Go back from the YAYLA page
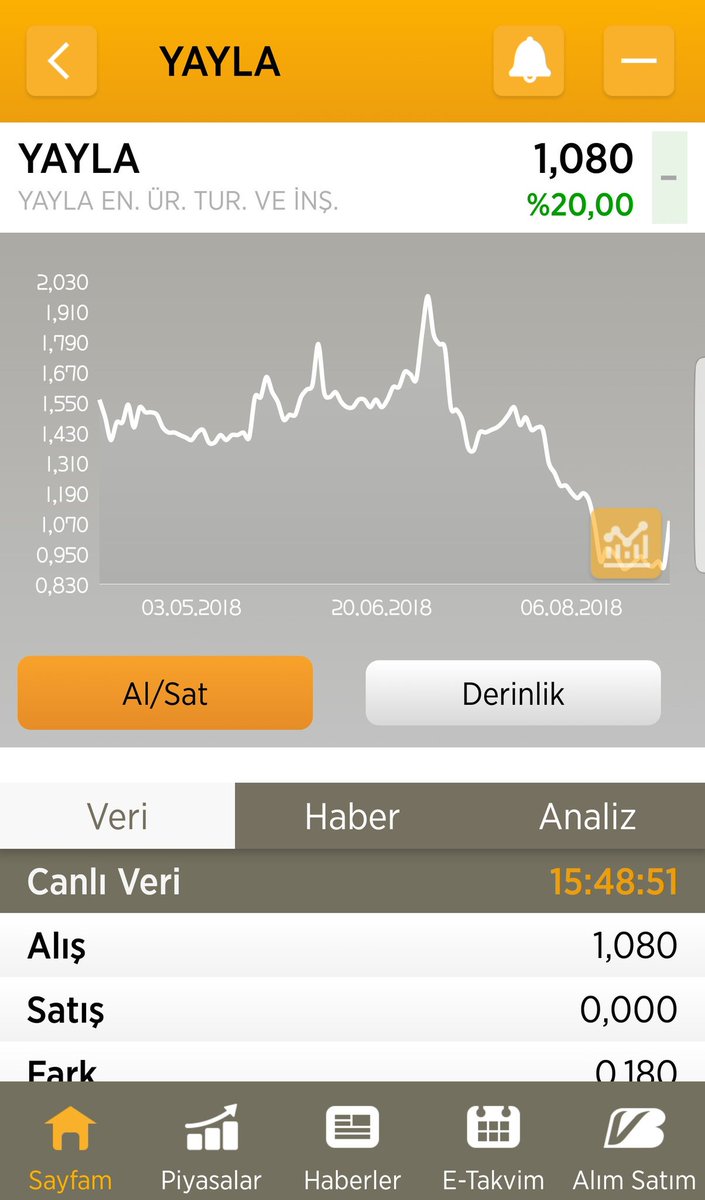 click(x=61, y=61)
